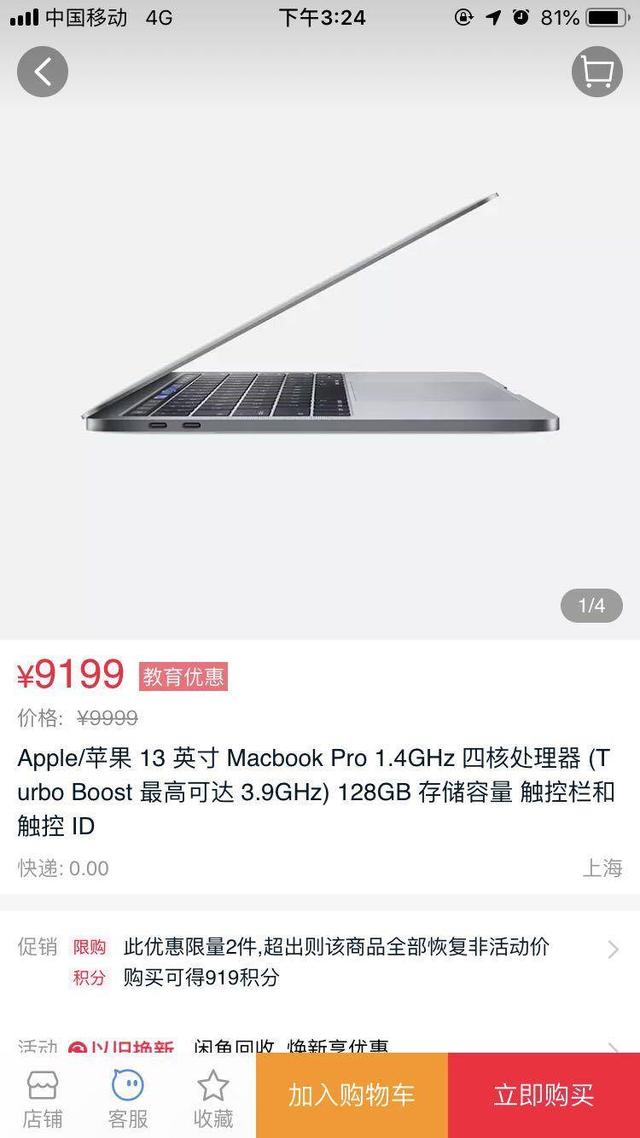This screenshot has width=640, height=1138.
Task: Go back using the back arrow
Action: pos(42,72)
